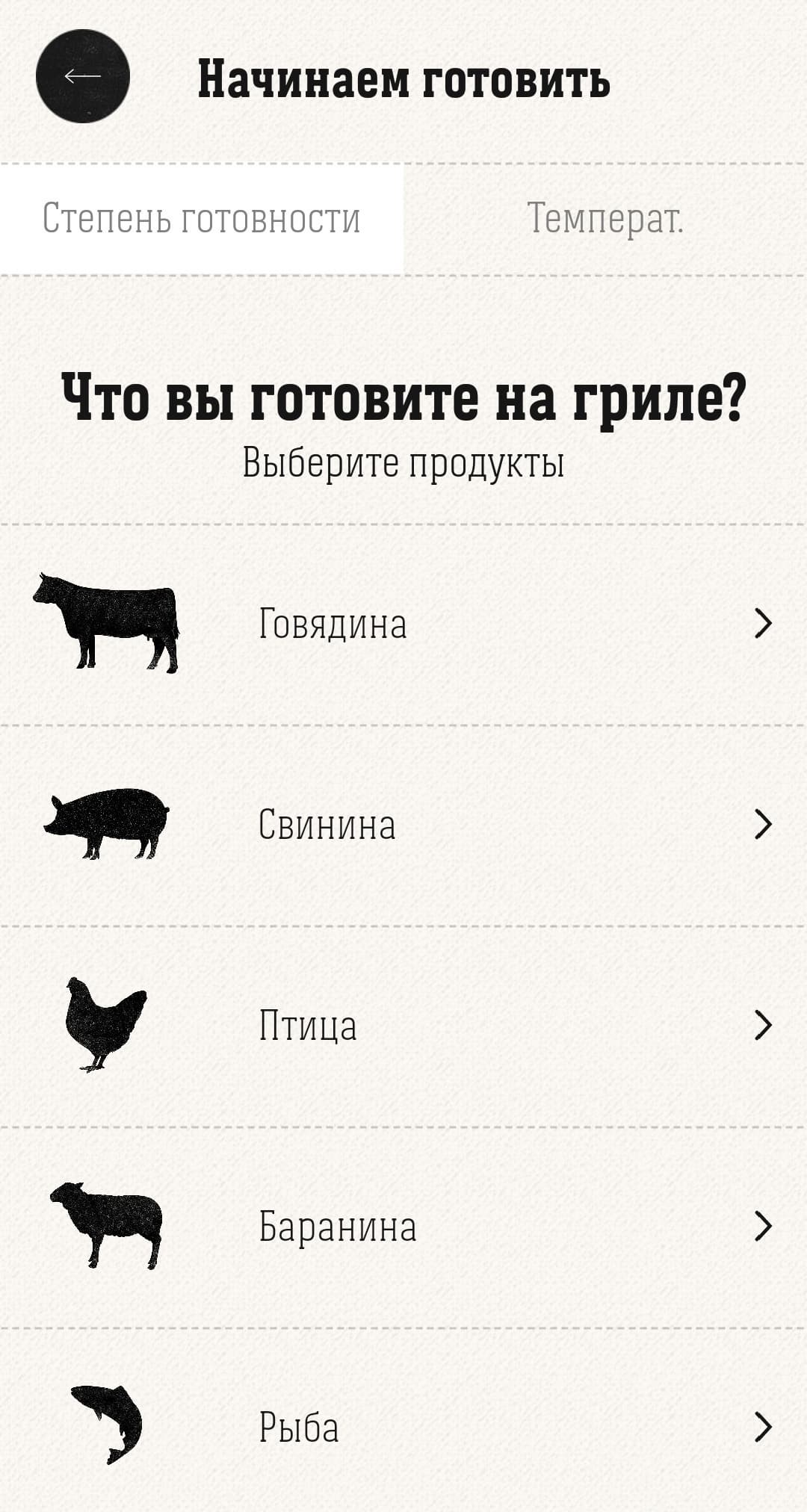The width and height of the screenshot is (807, 1512).
Task: Switch to the Степень готовности tab
Action: pos(202,219)
